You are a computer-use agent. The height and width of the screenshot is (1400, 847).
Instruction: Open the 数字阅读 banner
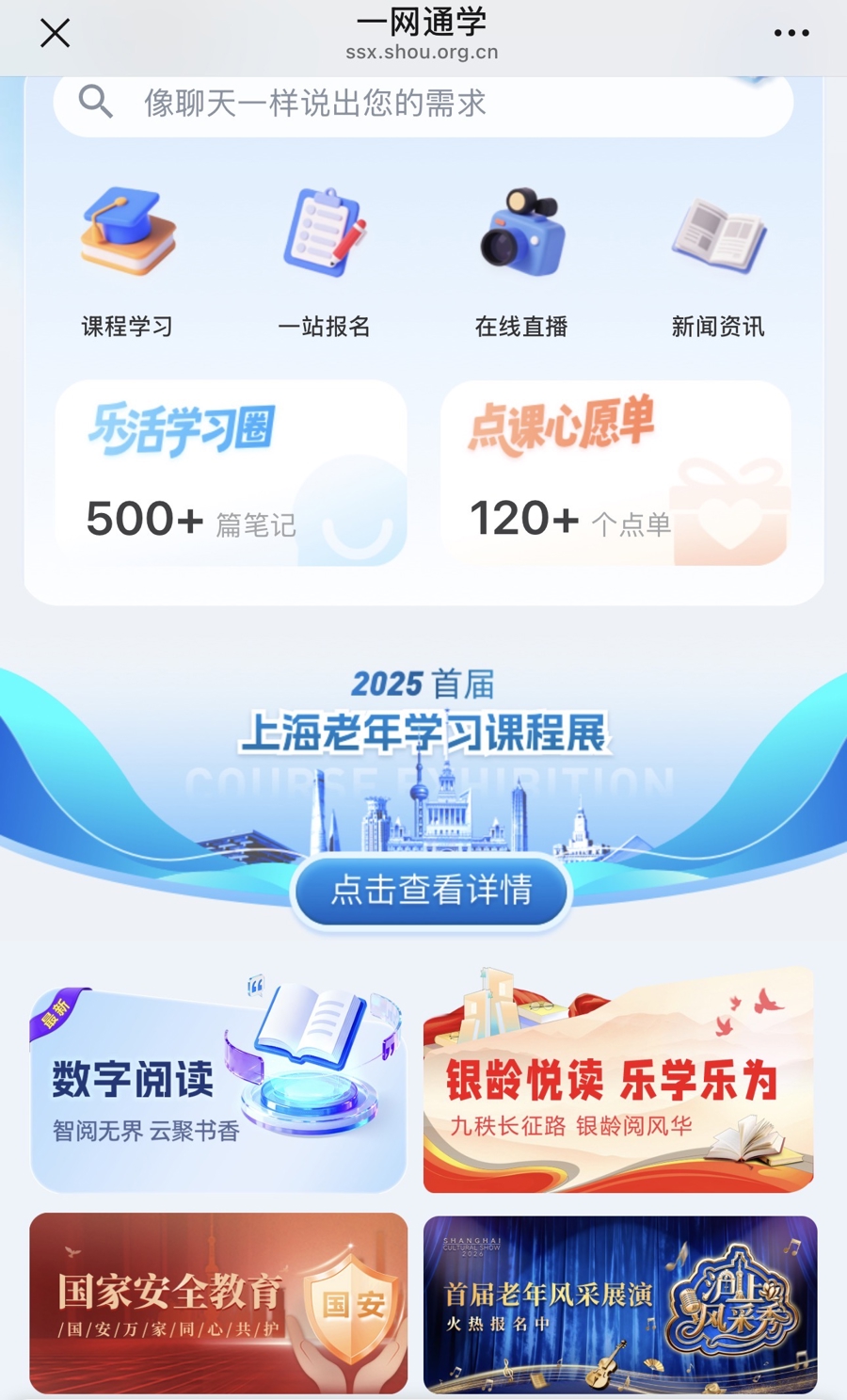218,1087
